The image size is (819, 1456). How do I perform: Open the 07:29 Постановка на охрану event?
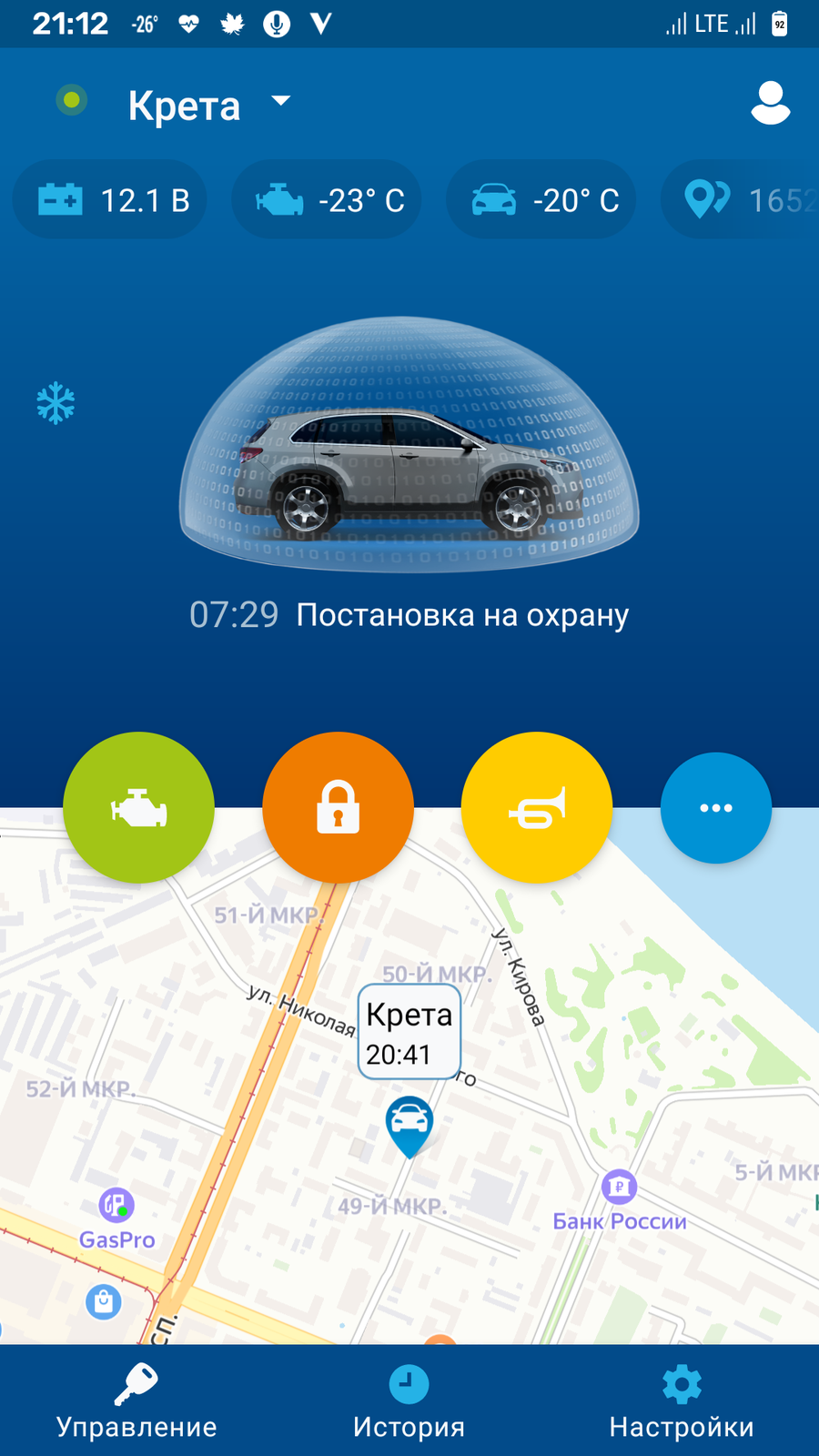409,615
